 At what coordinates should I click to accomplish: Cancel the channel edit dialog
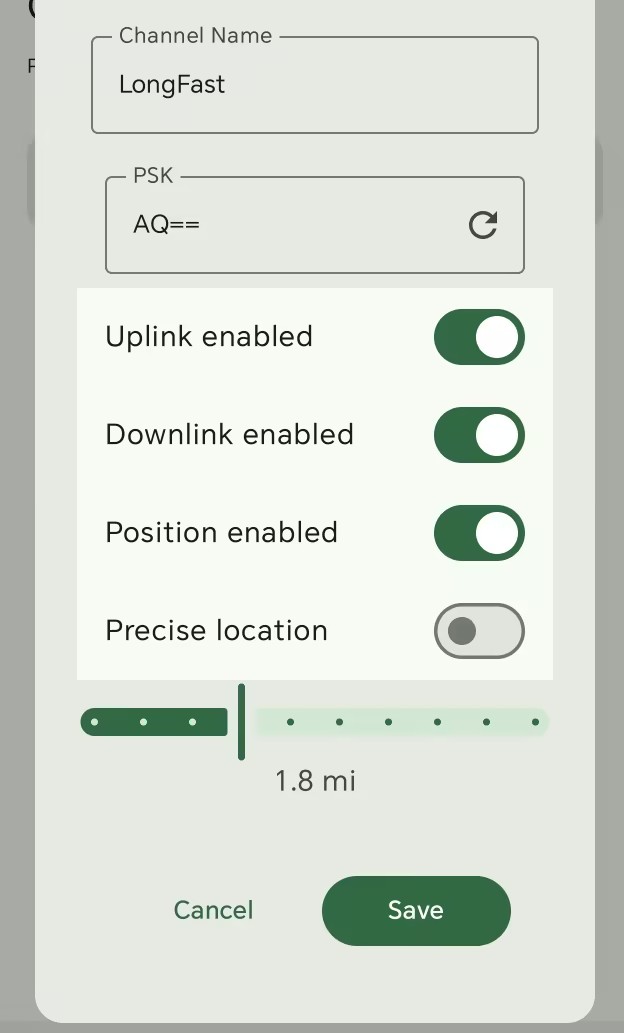pos(213,910)
